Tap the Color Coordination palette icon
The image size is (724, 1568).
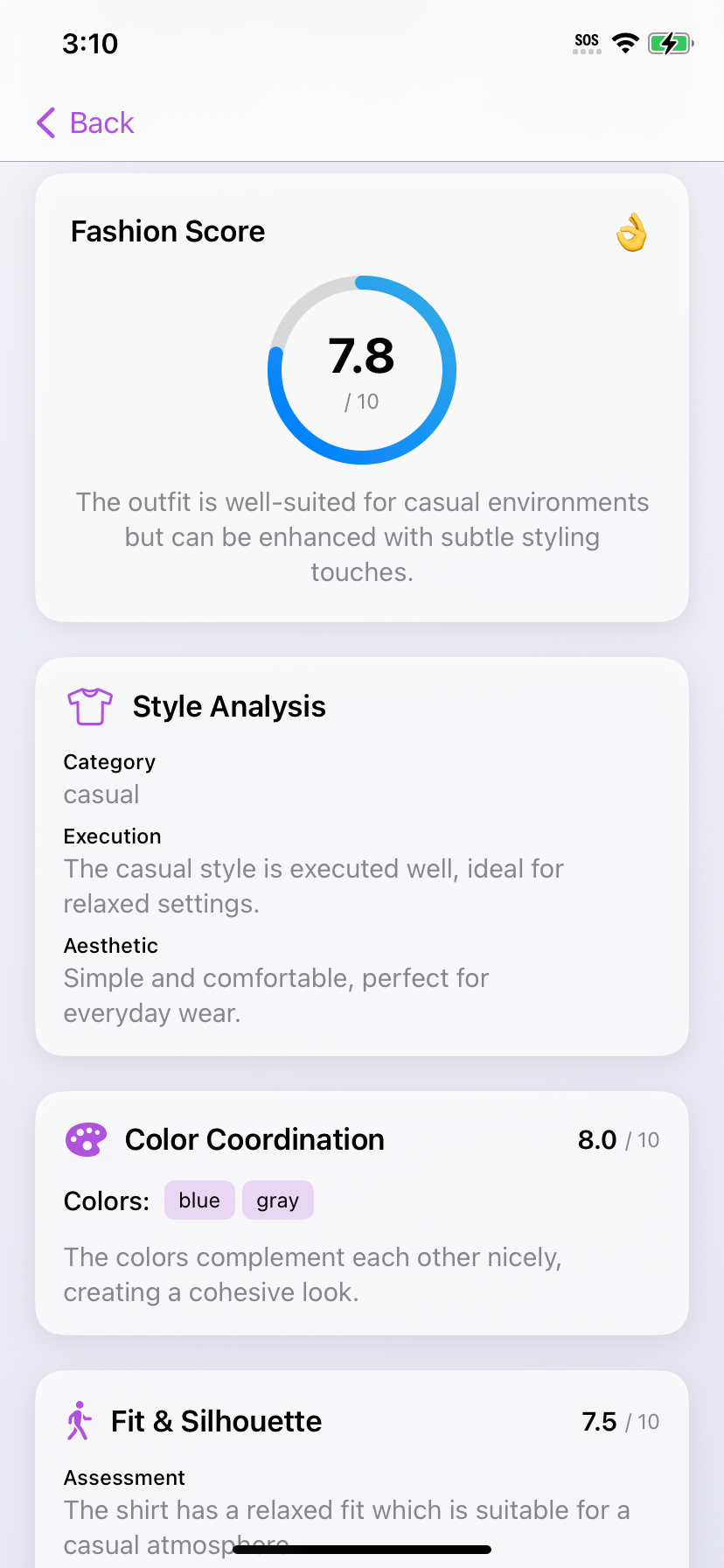pos(85,1139)
